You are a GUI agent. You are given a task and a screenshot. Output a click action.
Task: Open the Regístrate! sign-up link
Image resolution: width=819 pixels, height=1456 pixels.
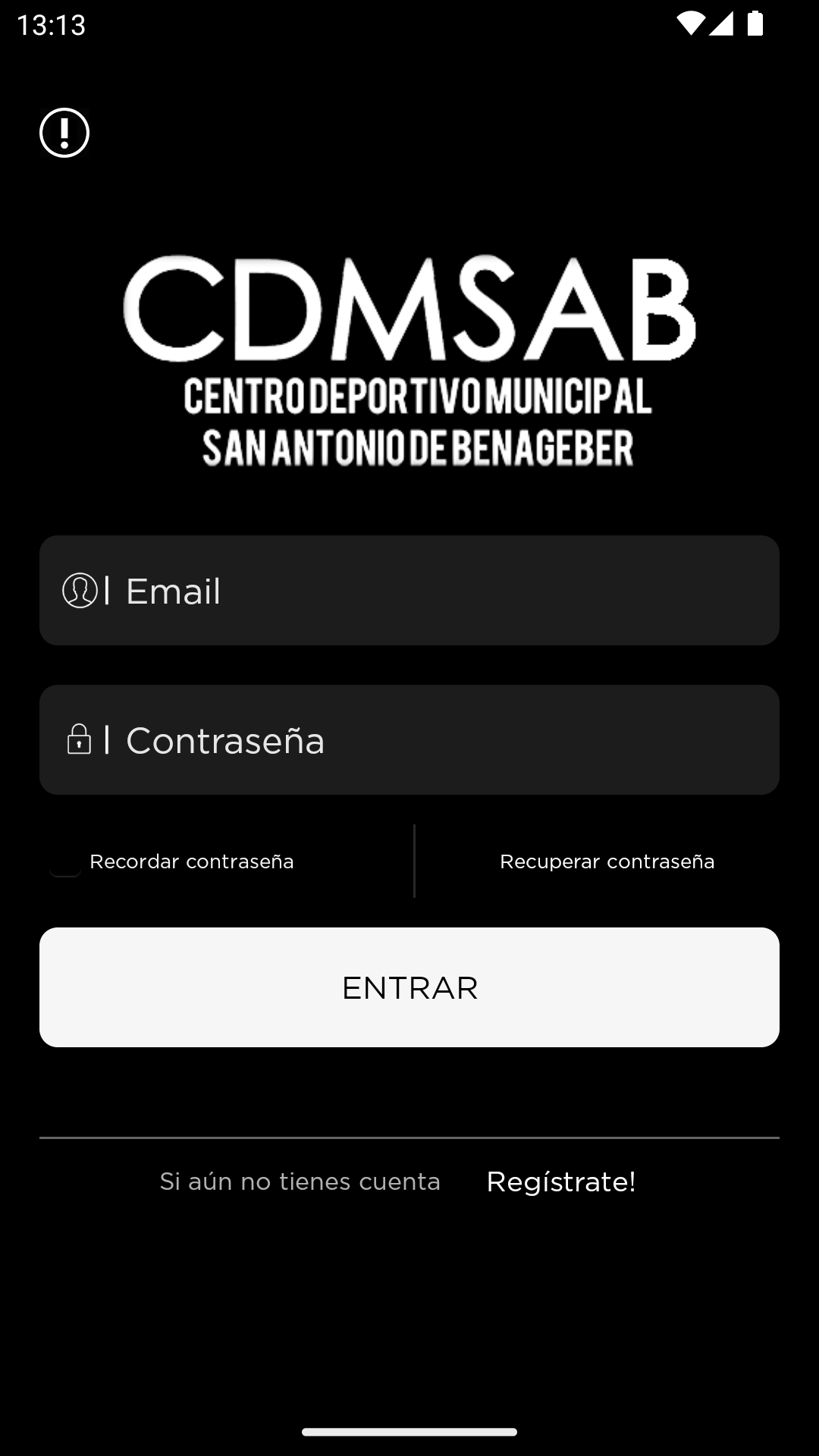tap(561, 1181)
